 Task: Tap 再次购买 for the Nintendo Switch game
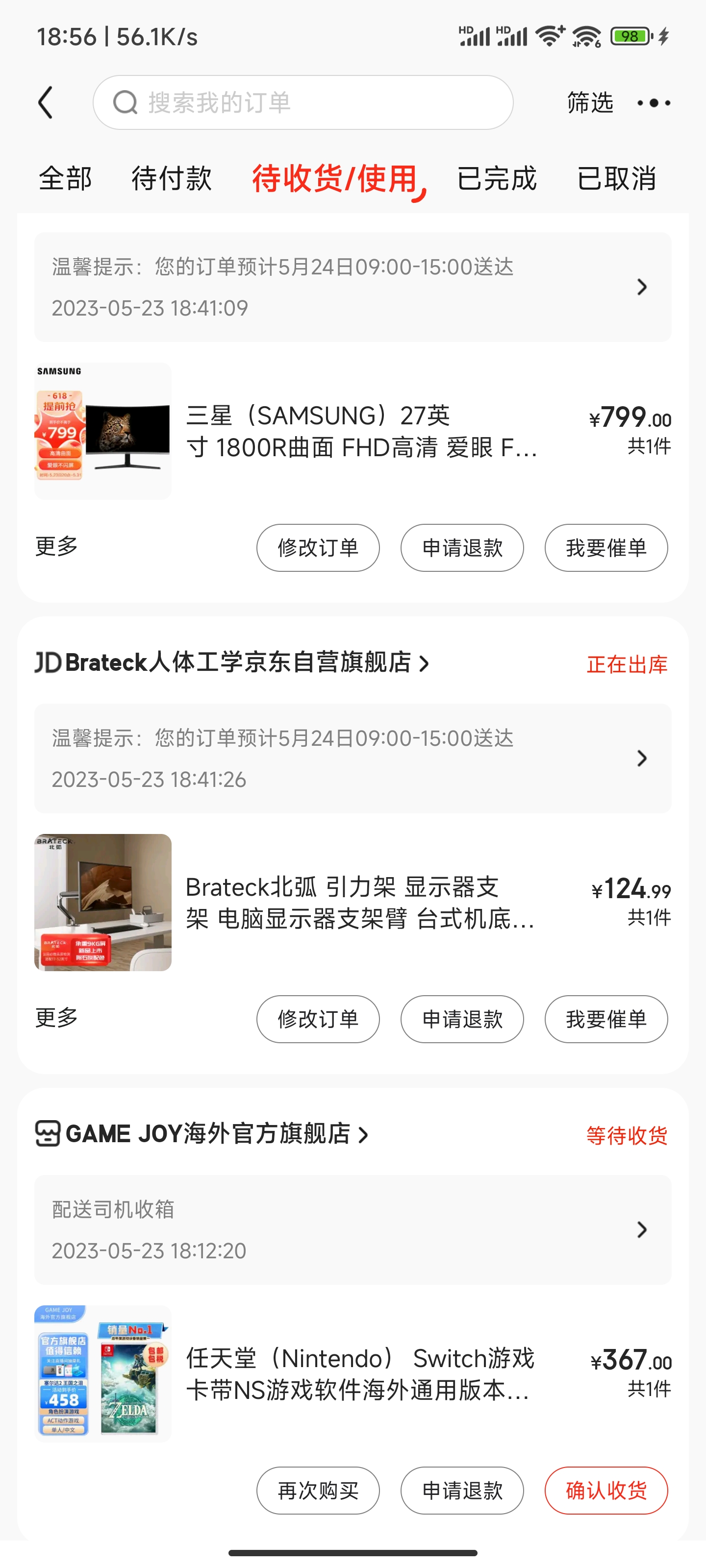point(318,1490)
